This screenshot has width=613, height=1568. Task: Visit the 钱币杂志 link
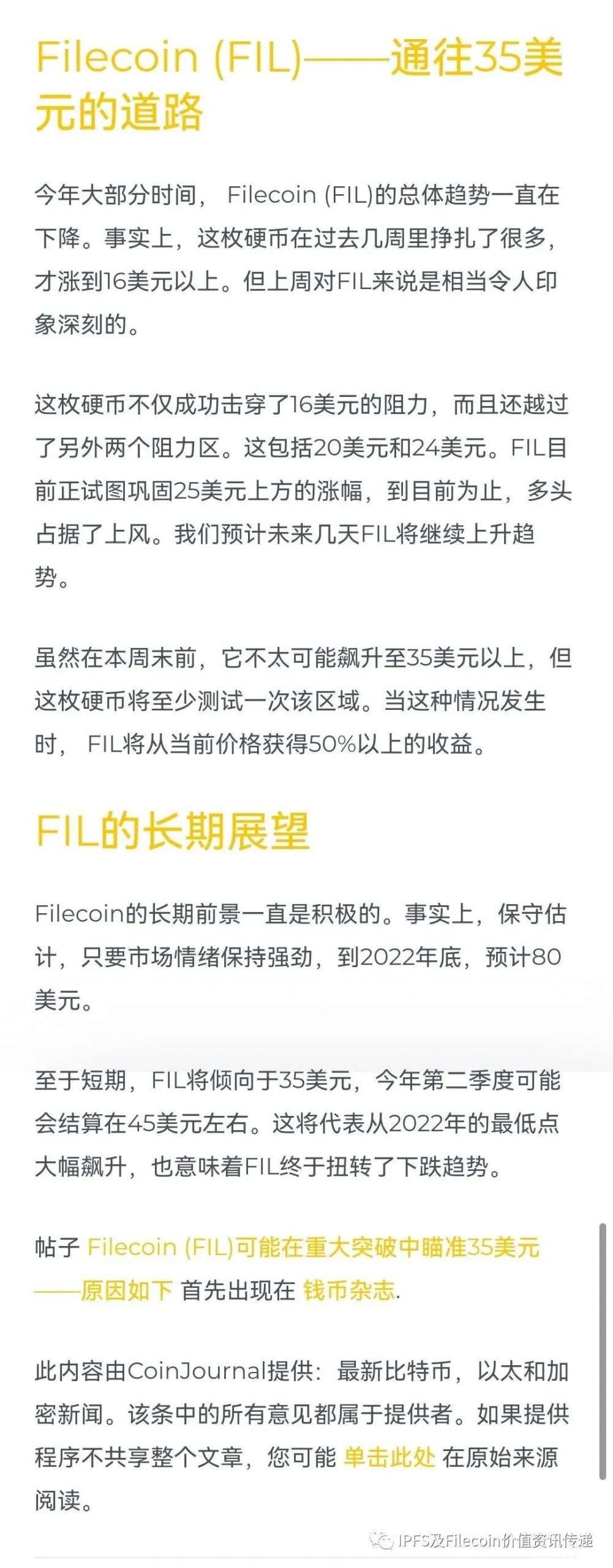(x=349, y=1291)
